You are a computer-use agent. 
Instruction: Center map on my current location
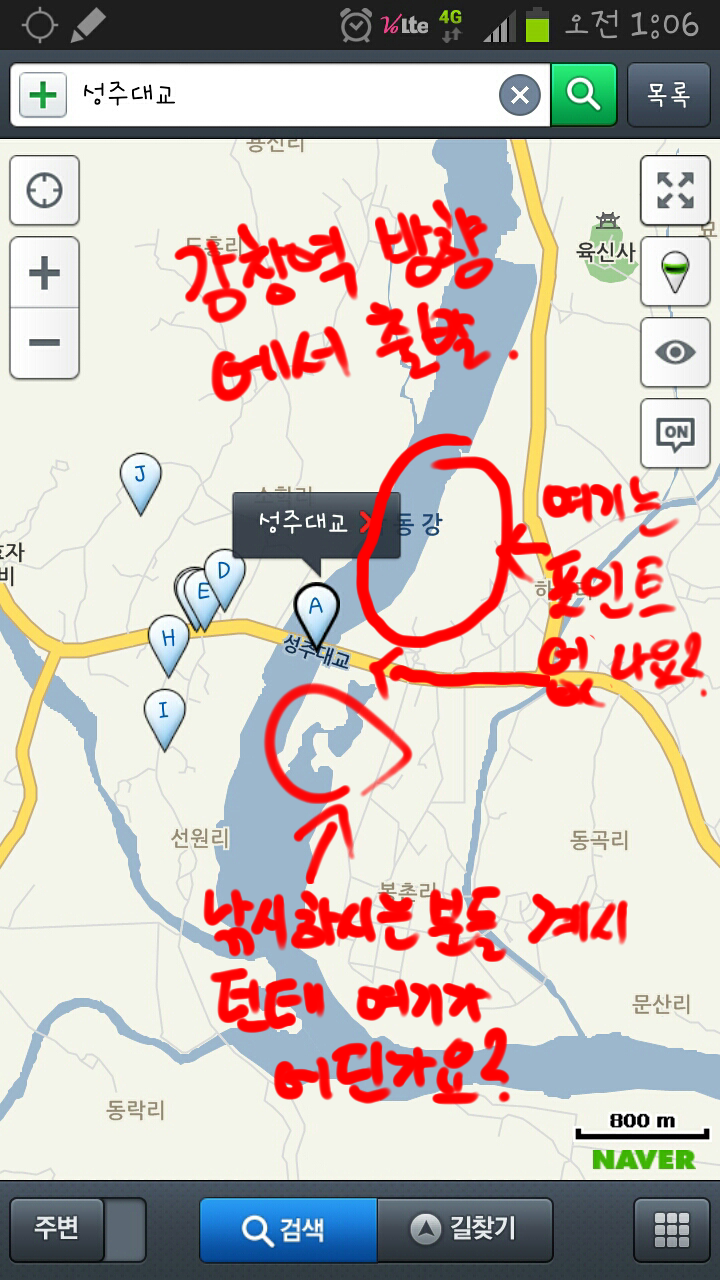click(x=44, y=190)
